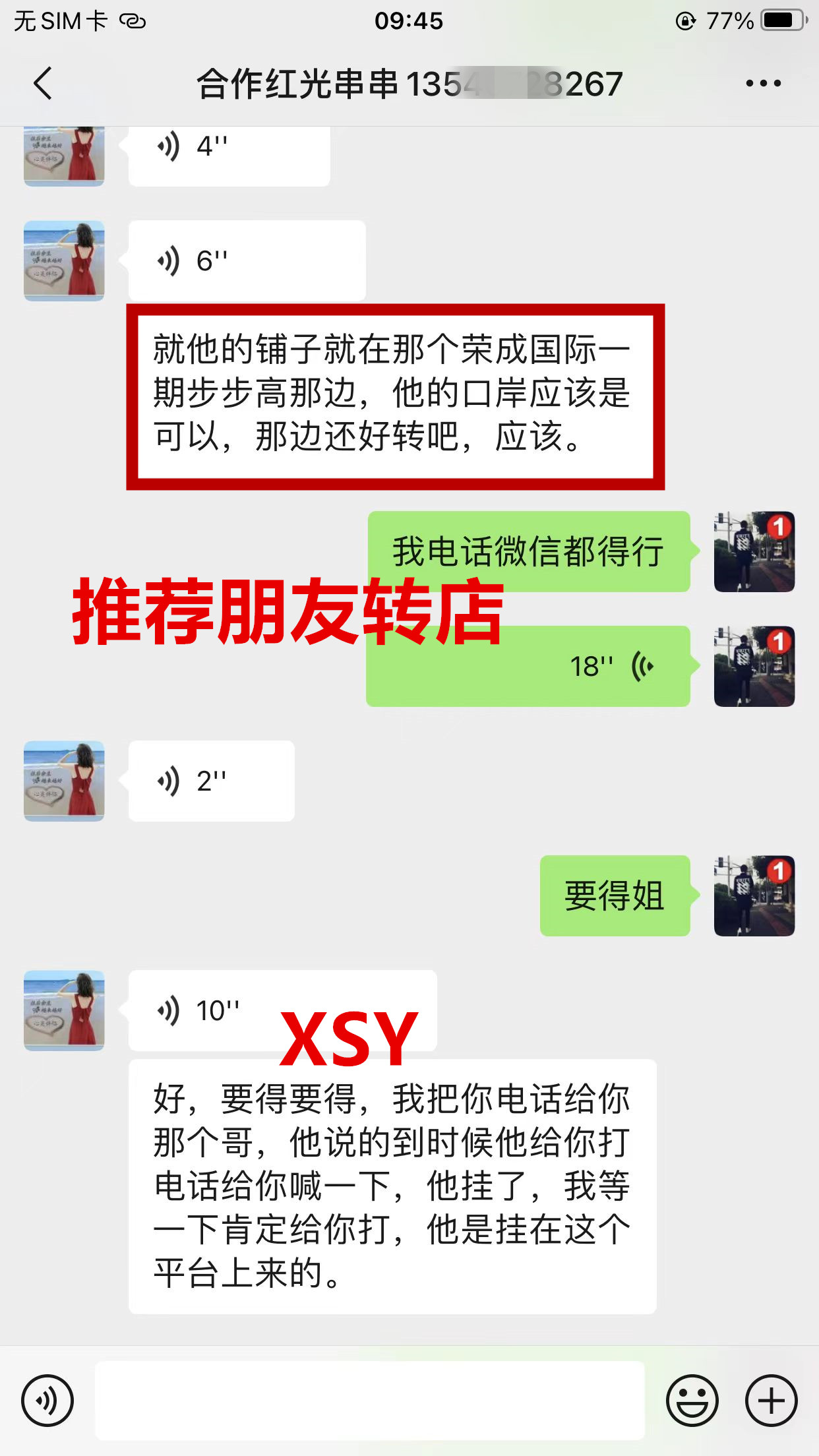The width and height of the screenshot is (819, 1456).
Task: Open chat info via three-dot menu
Action: tap(763, 84)
